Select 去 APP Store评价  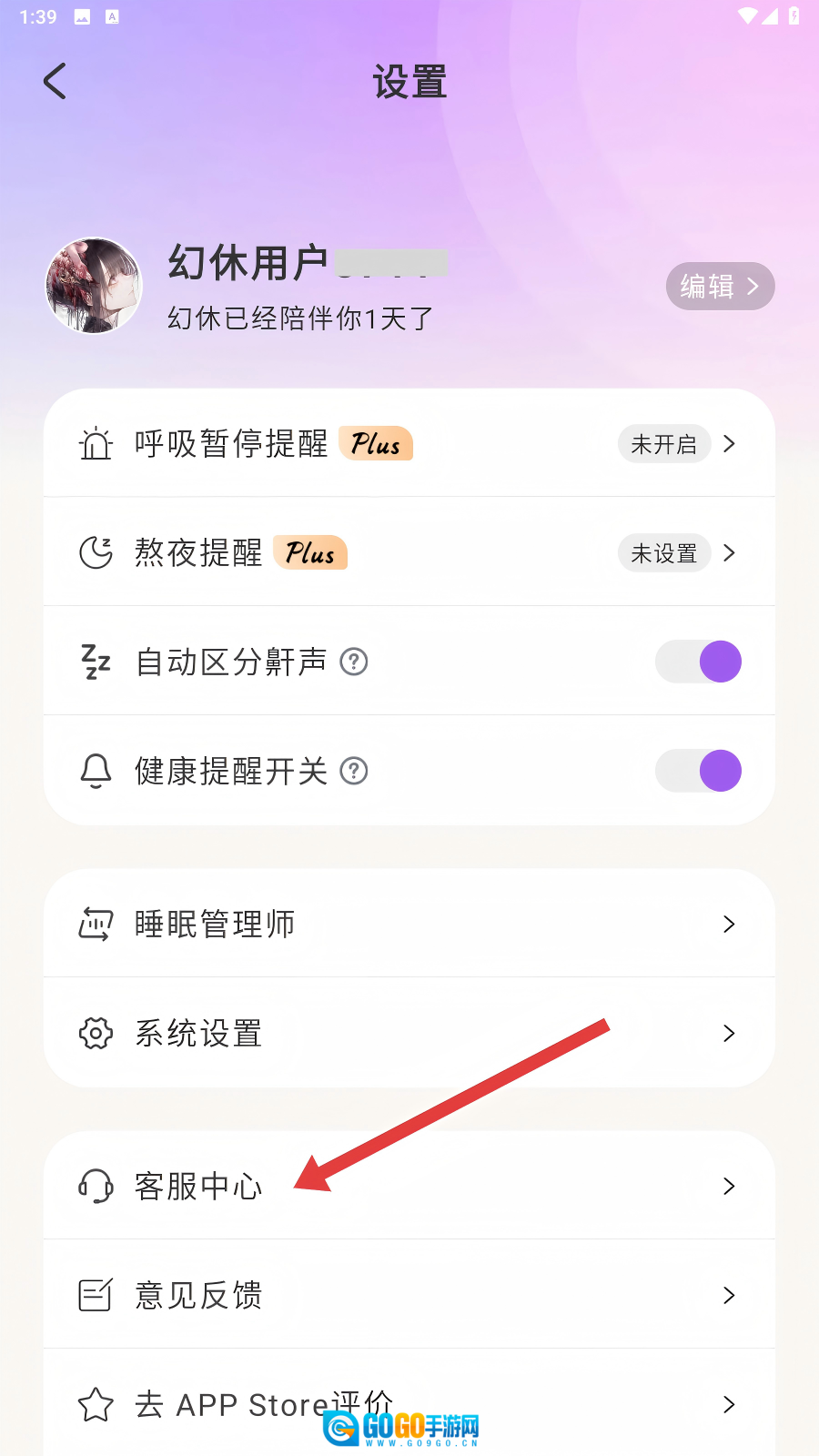[409, 1403]
